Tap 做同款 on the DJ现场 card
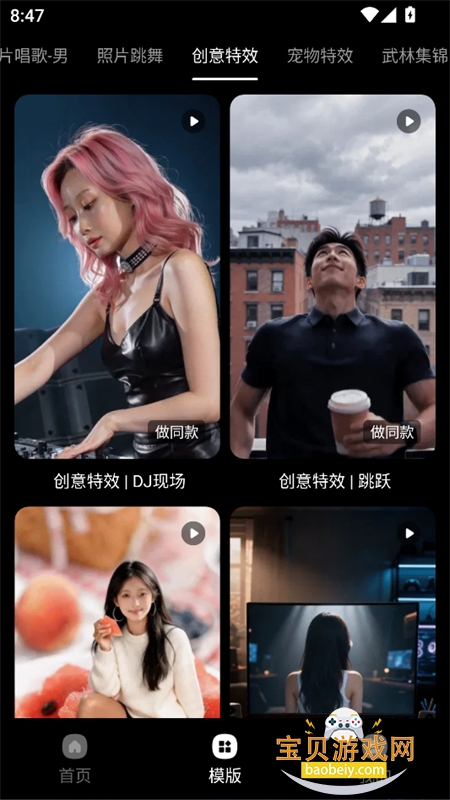450x800 pixels. click(x=177, y=432)
